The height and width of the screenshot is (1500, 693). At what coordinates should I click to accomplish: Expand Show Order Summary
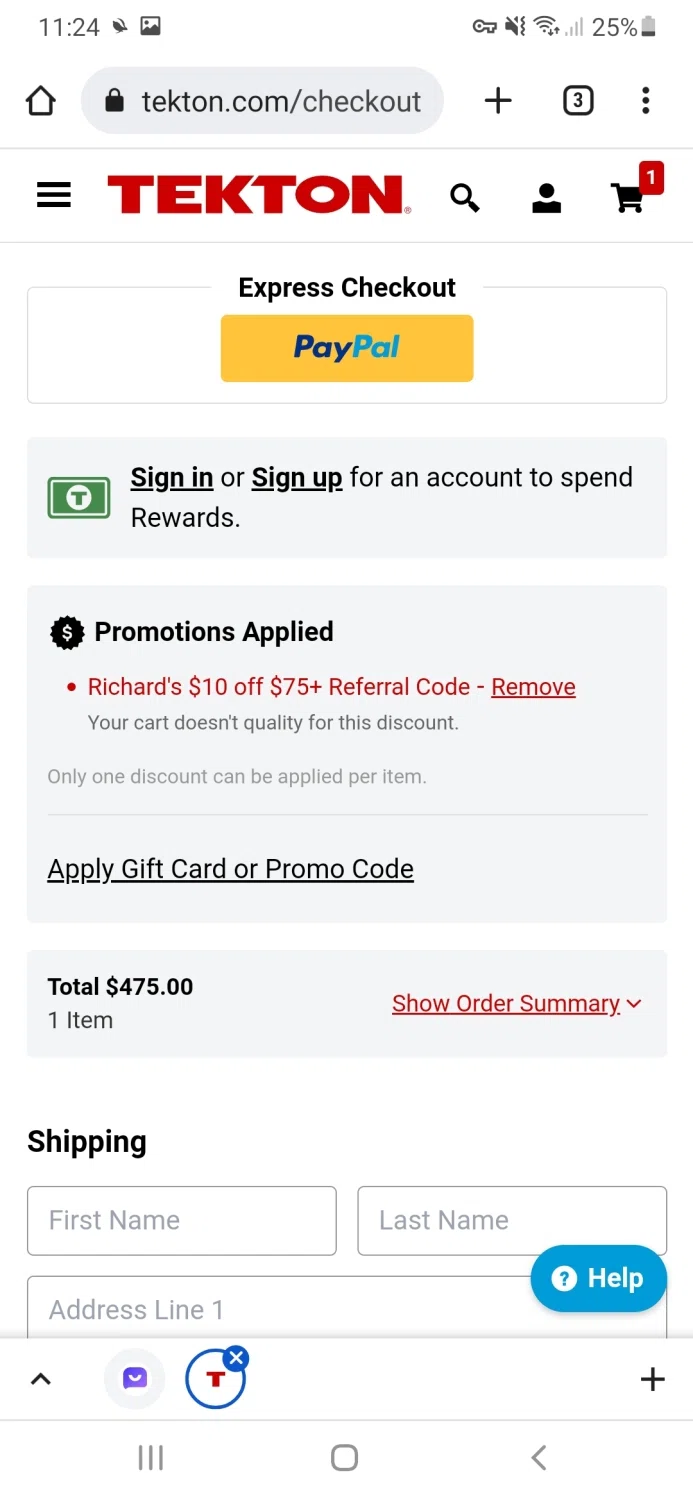click(x=517, y=1003)
